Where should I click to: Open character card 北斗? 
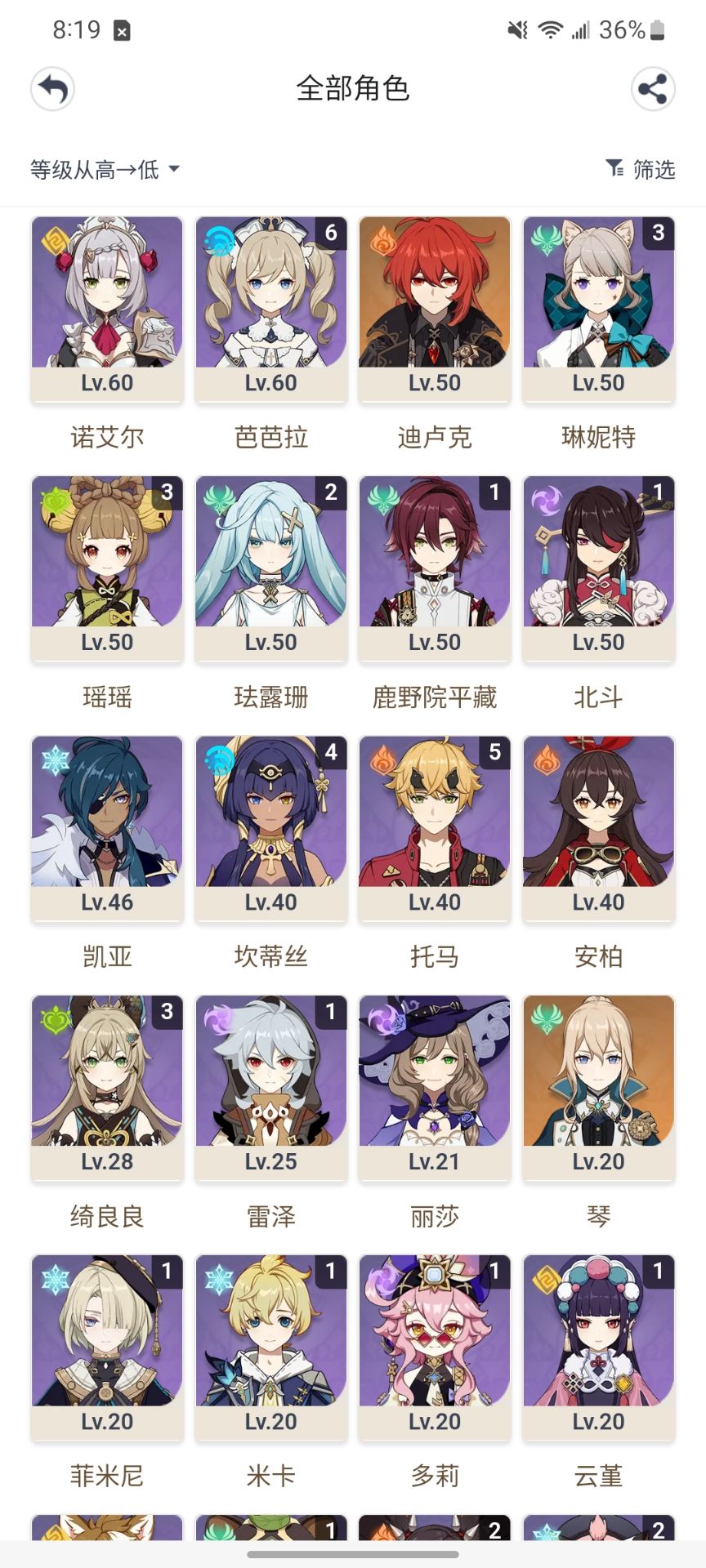(598, 568)
